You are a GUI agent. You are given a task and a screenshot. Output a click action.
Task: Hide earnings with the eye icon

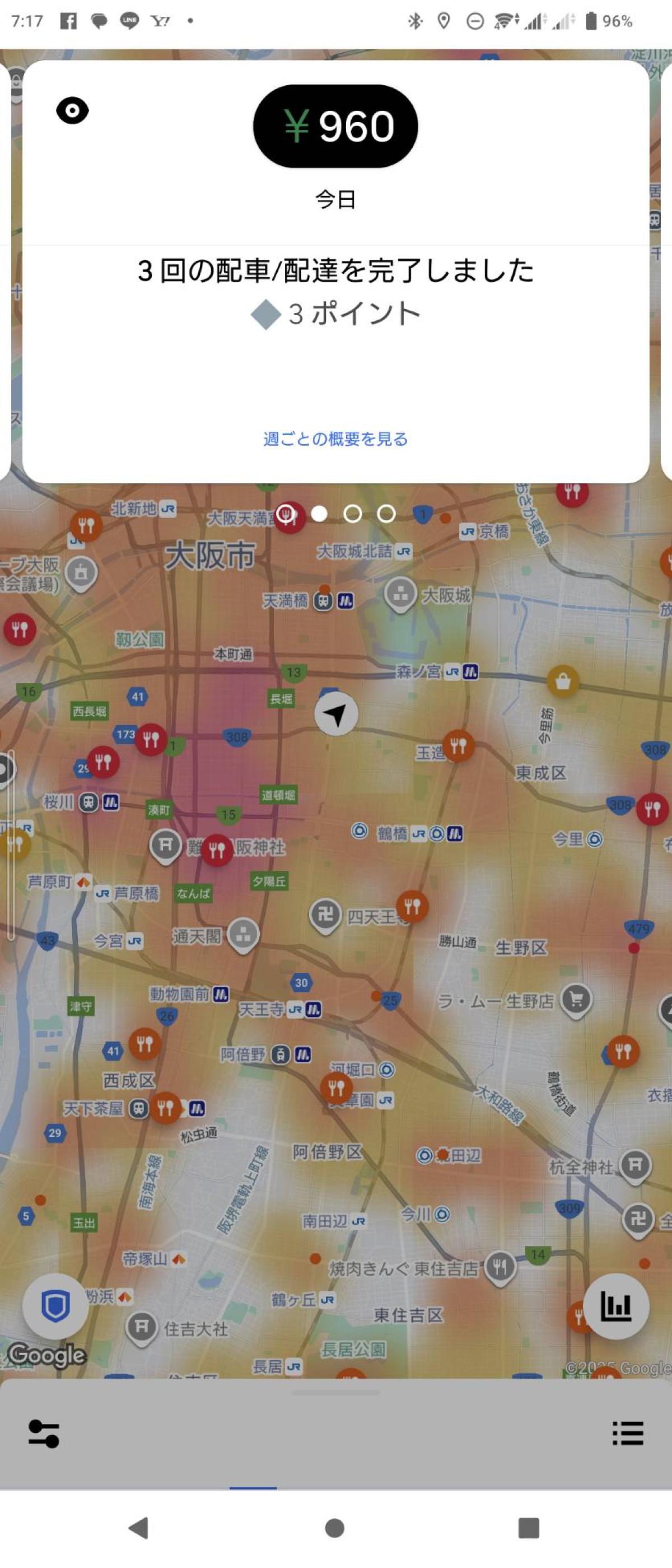click(72, 111)
